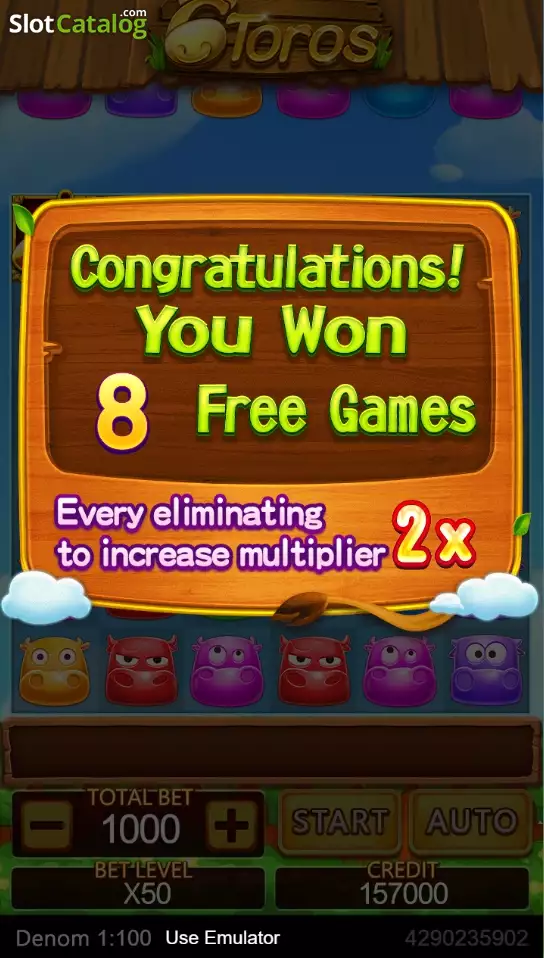This screenshot has height=958, width=544.
Task: Tap the START spin button
Action: point(340,822)
